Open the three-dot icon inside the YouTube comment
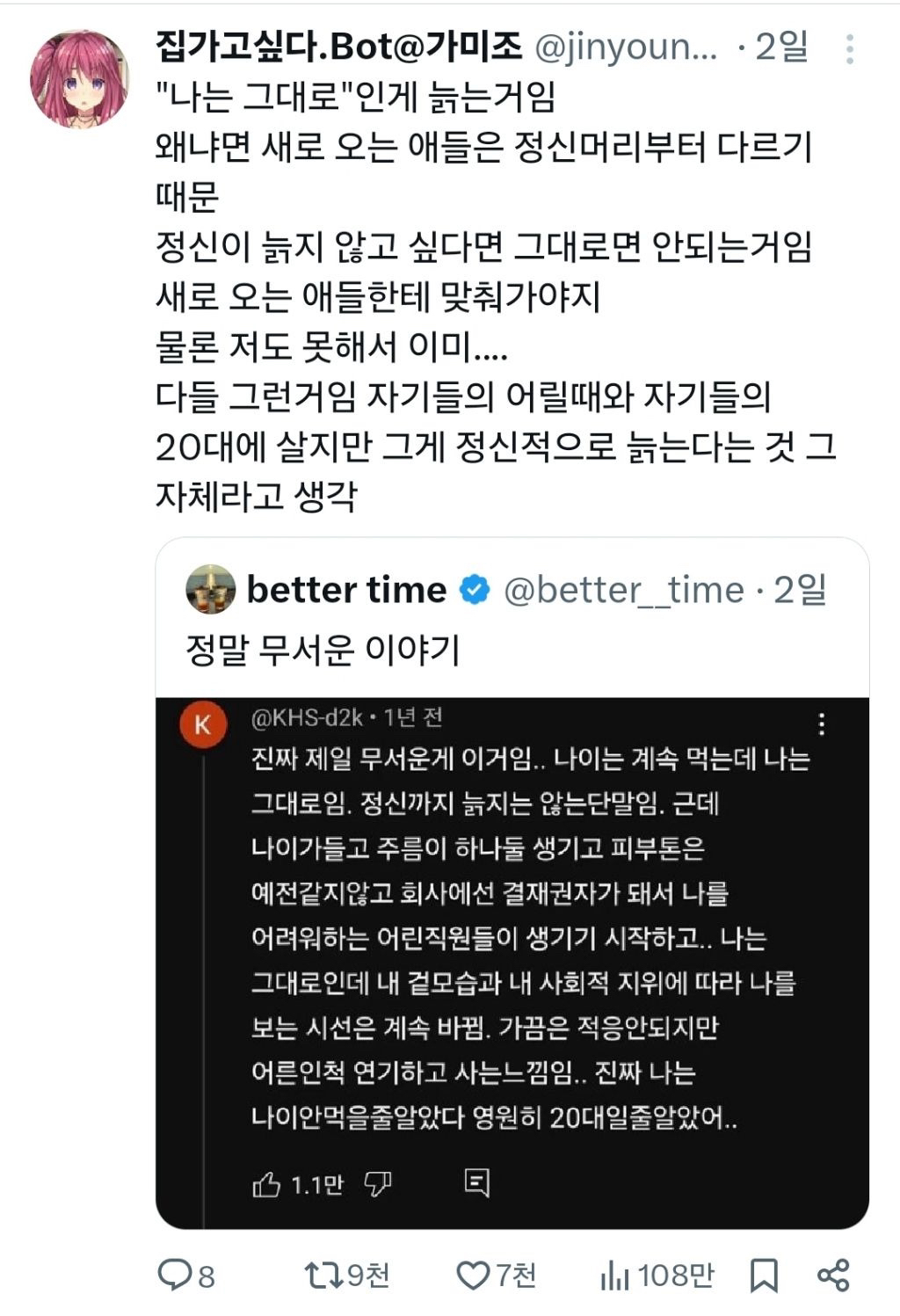The height and width of the screenshot is (1316, 900). [x=822, y=726]
